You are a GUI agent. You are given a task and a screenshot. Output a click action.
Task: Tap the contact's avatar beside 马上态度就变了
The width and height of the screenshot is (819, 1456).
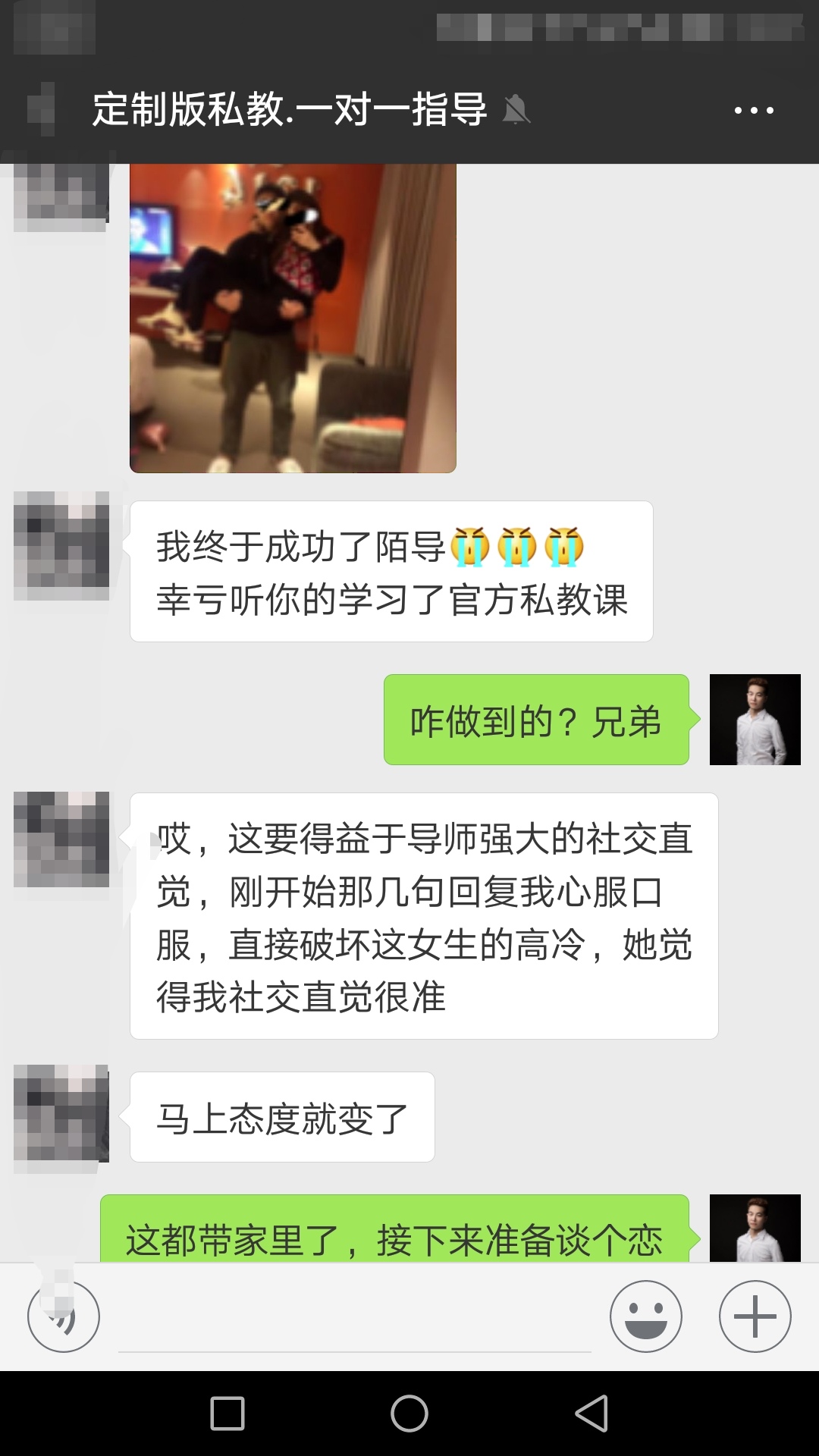pos(61,1113)
